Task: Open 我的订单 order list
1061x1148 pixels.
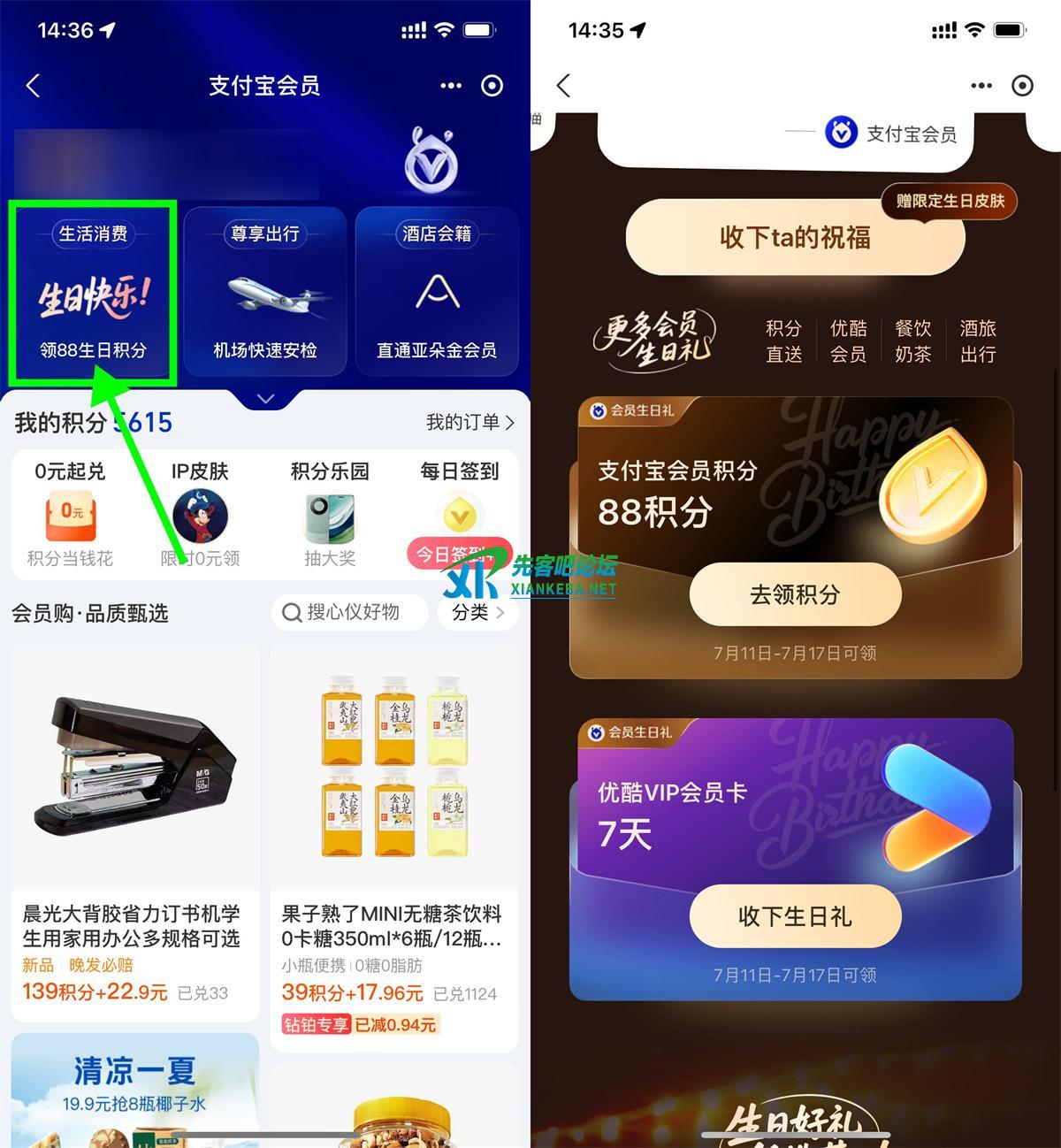Action: click(x=469, y=423)
